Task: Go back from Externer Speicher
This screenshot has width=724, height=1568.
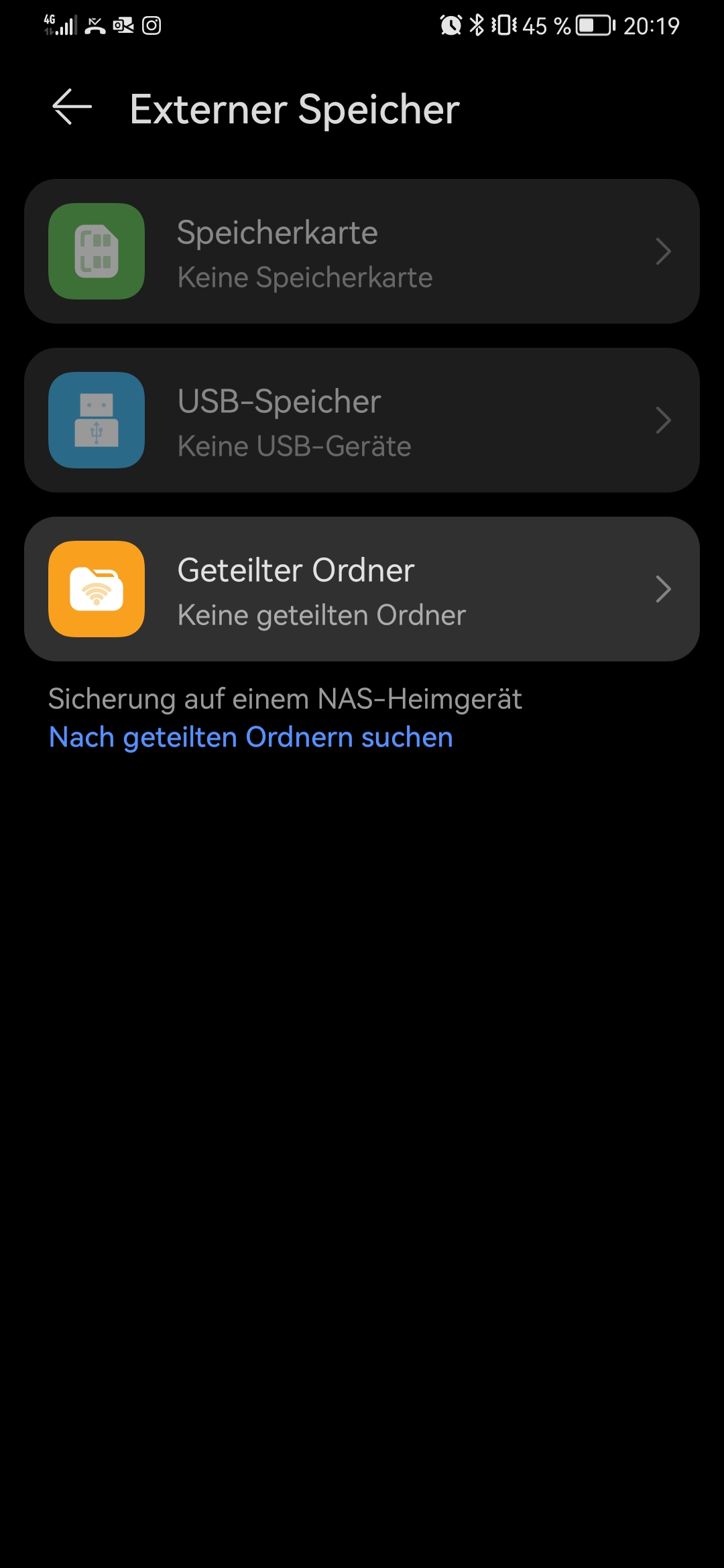Action: tap(72, 107)
